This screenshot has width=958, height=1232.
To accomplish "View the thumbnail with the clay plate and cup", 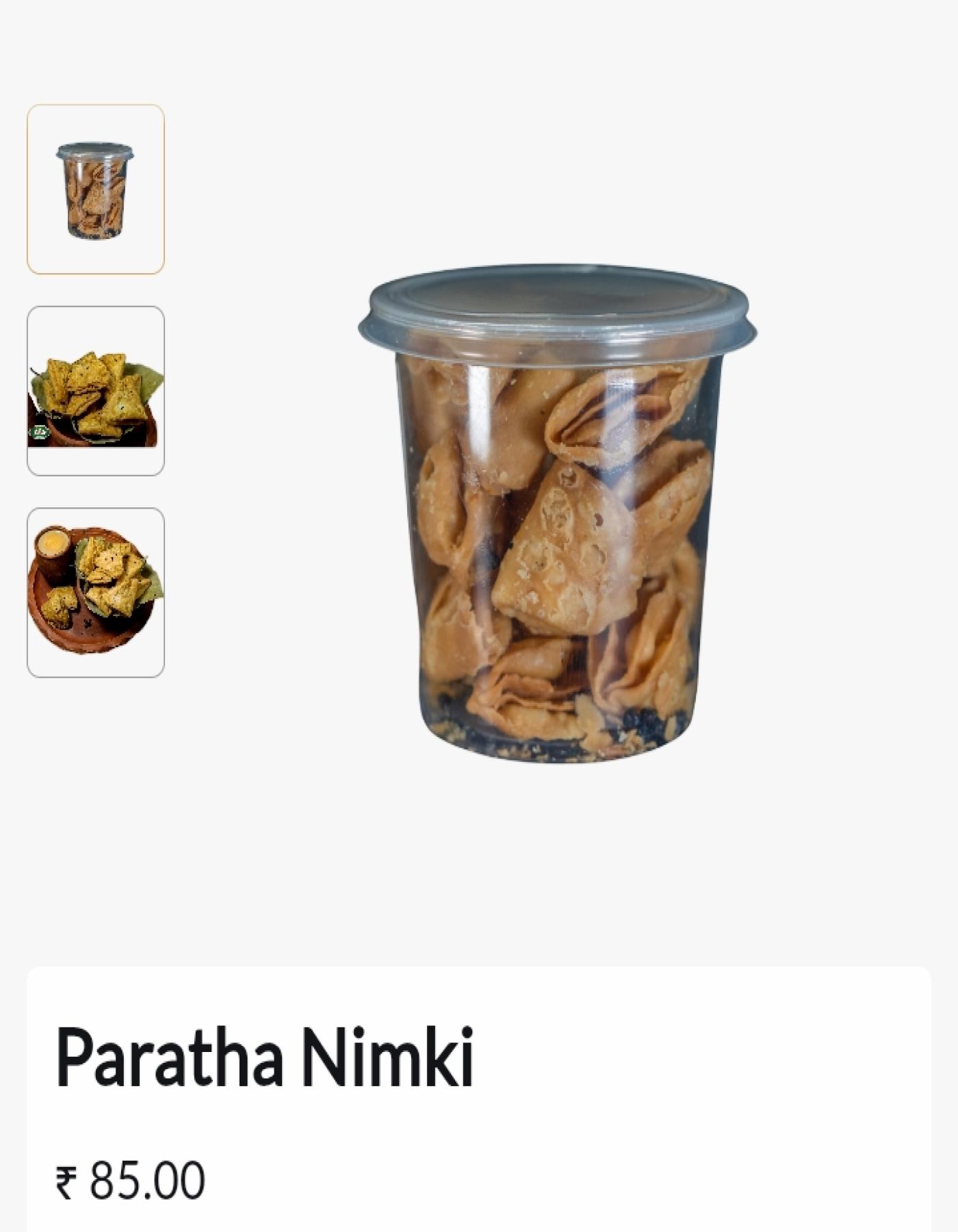I will coord(96,593).
